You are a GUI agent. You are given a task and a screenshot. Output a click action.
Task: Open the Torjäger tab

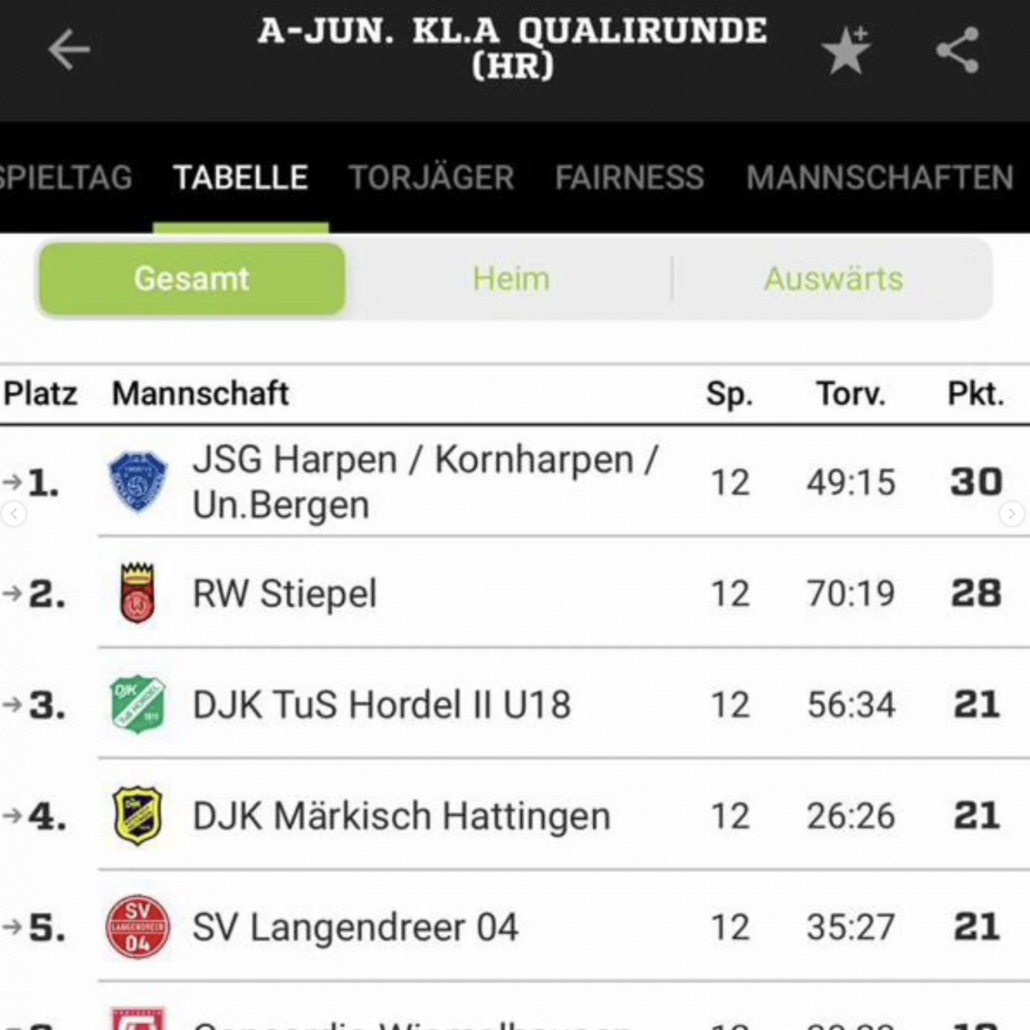coord(431,178)
